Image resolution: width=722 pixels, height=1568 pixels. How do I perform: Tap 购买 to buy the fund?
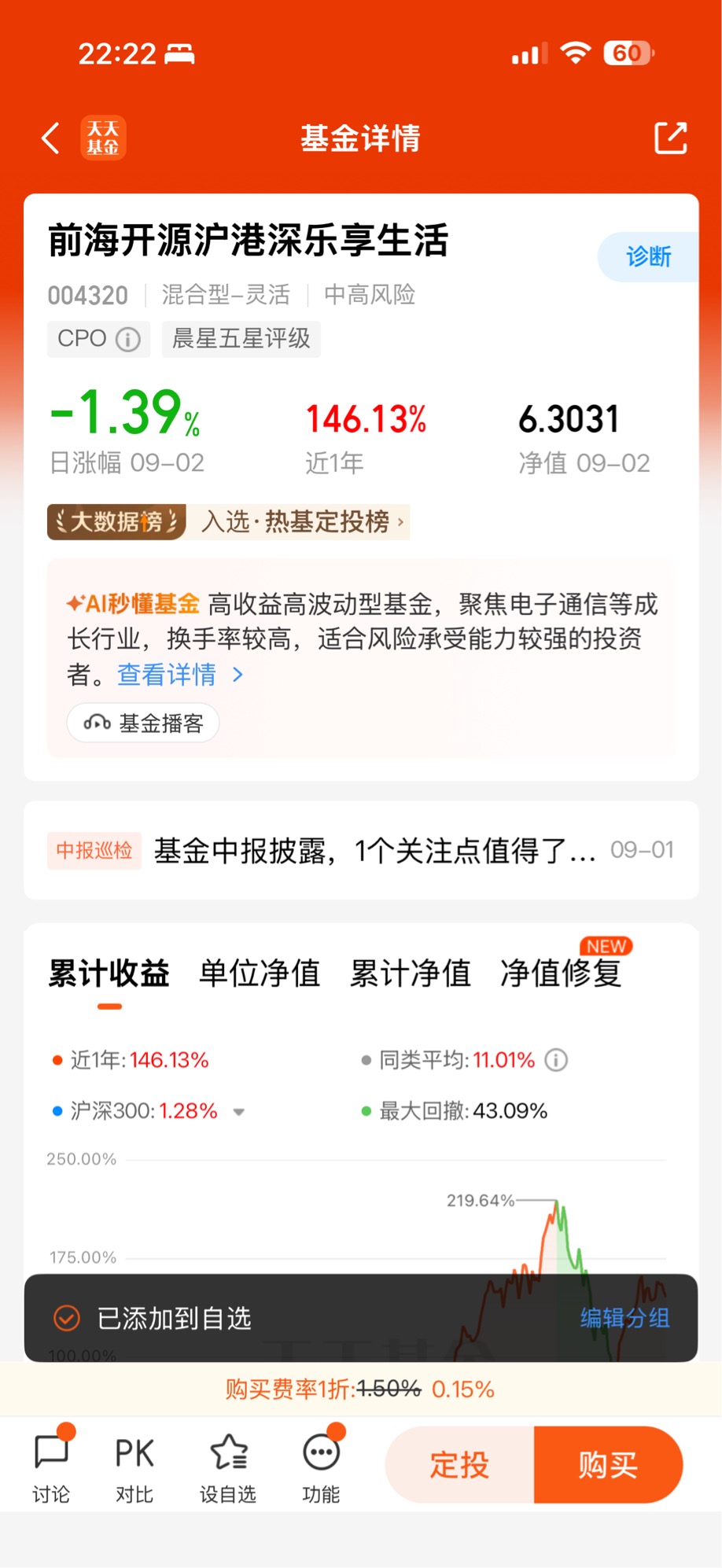608,1465
